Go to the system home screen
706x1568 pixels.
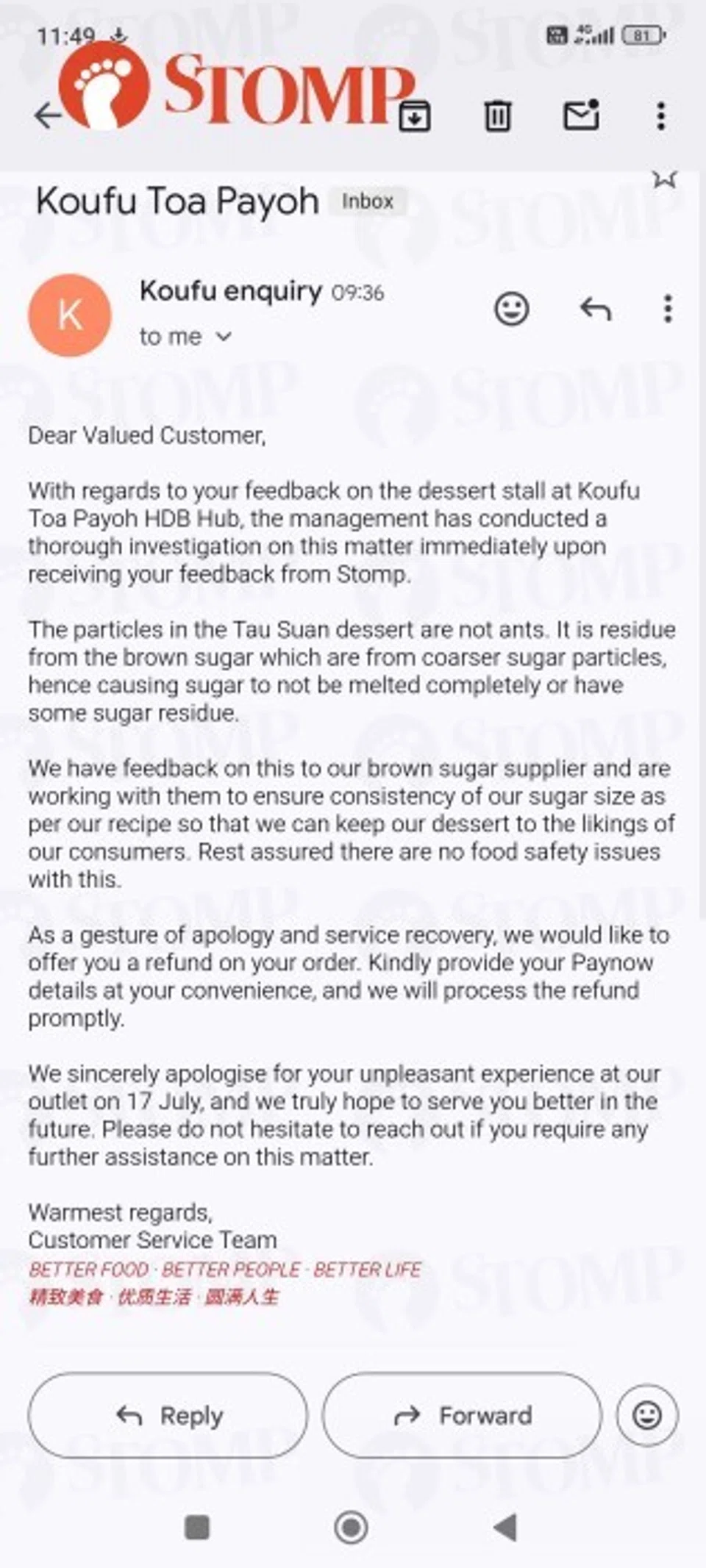pyautogui.click(x=351, y=1527)
